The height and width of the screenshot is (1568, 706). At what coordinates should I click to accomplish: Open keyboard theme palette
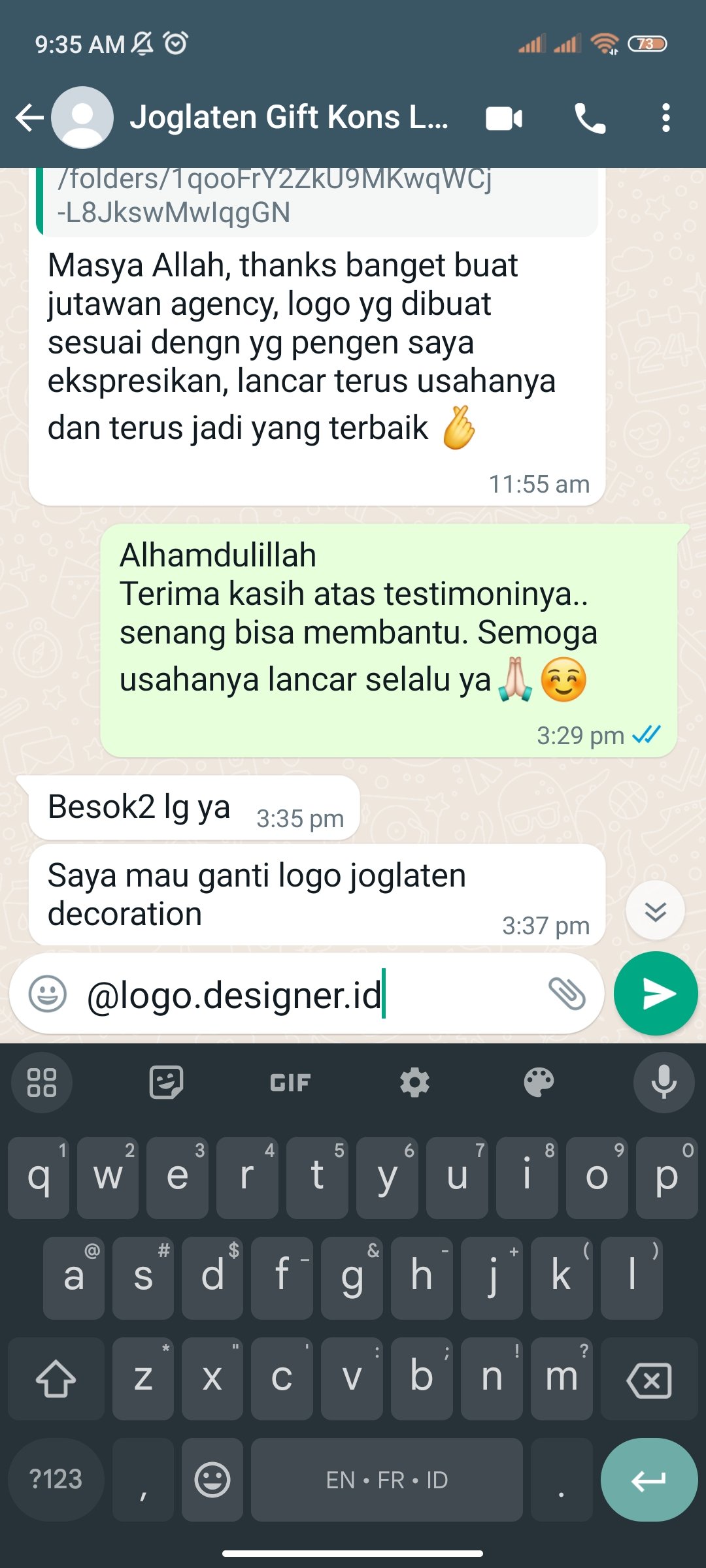click(539, 1083)
